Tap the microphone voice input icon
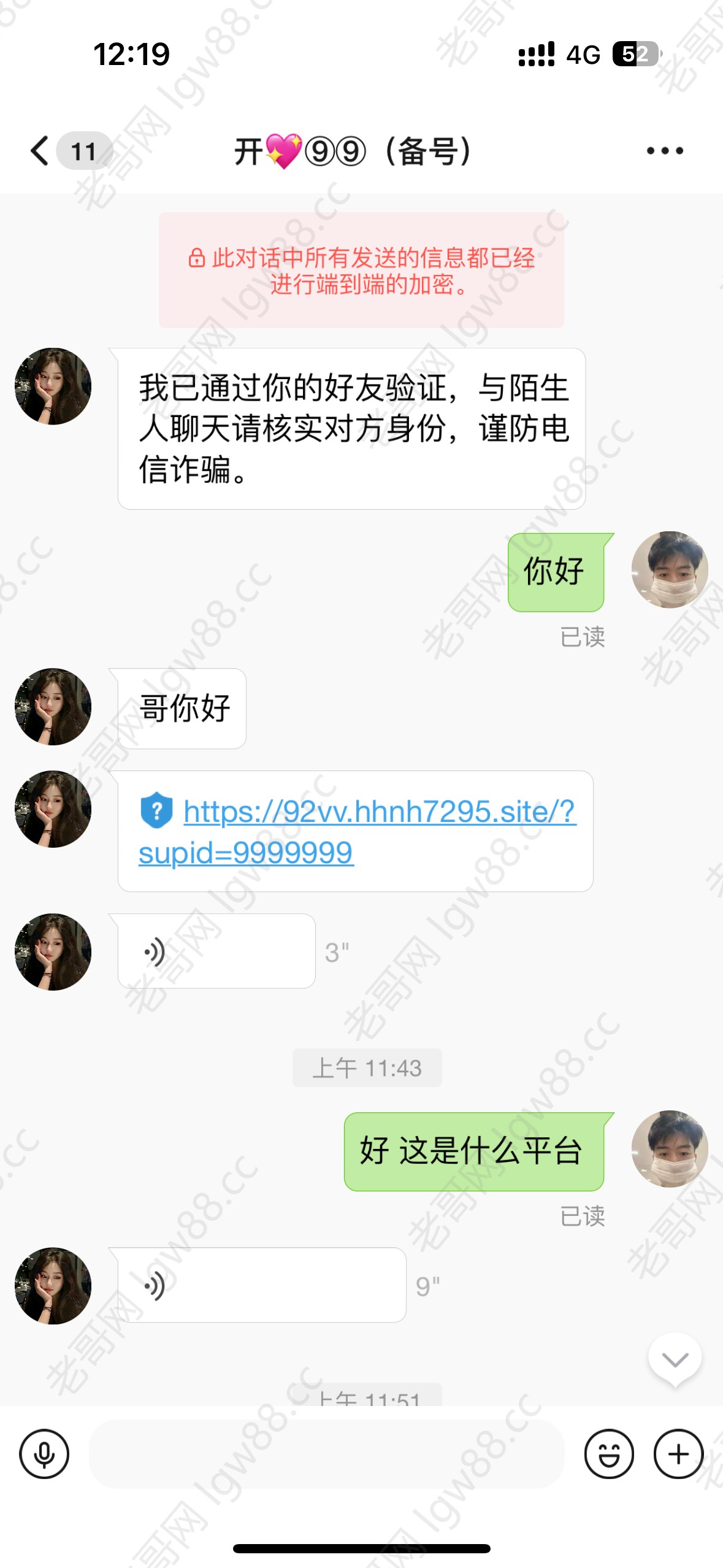 pos(44,1454)
